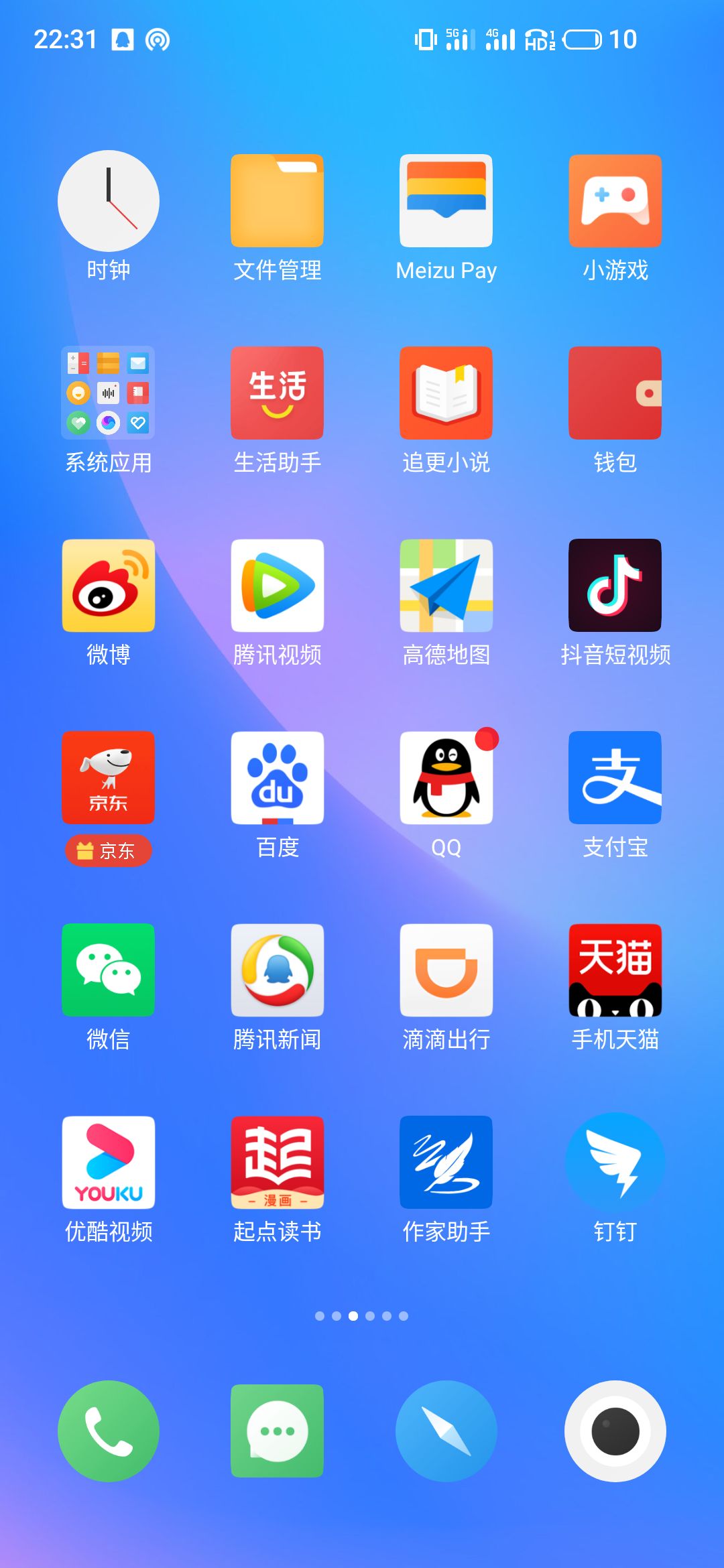Launch the Phone dialer from the dock
This screenshot has height=1568, width=724.
coord(108,1431)
